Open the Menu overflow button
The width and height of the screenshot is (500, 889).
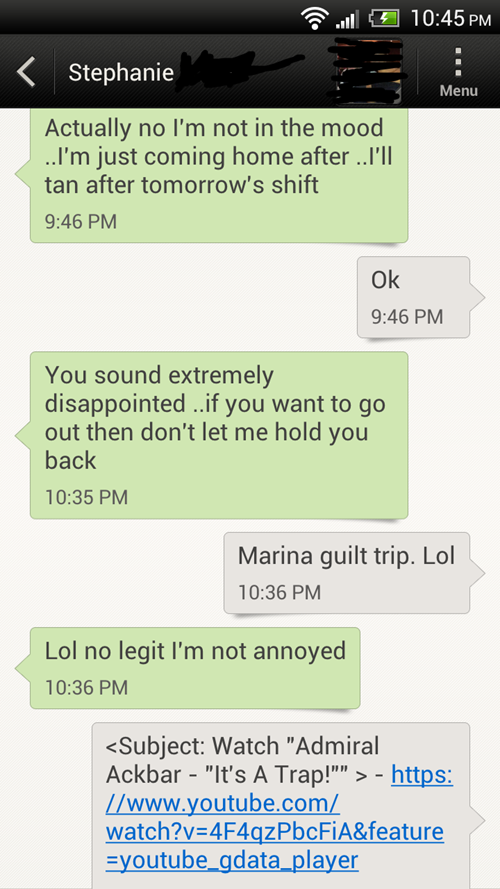click(458, 72)
